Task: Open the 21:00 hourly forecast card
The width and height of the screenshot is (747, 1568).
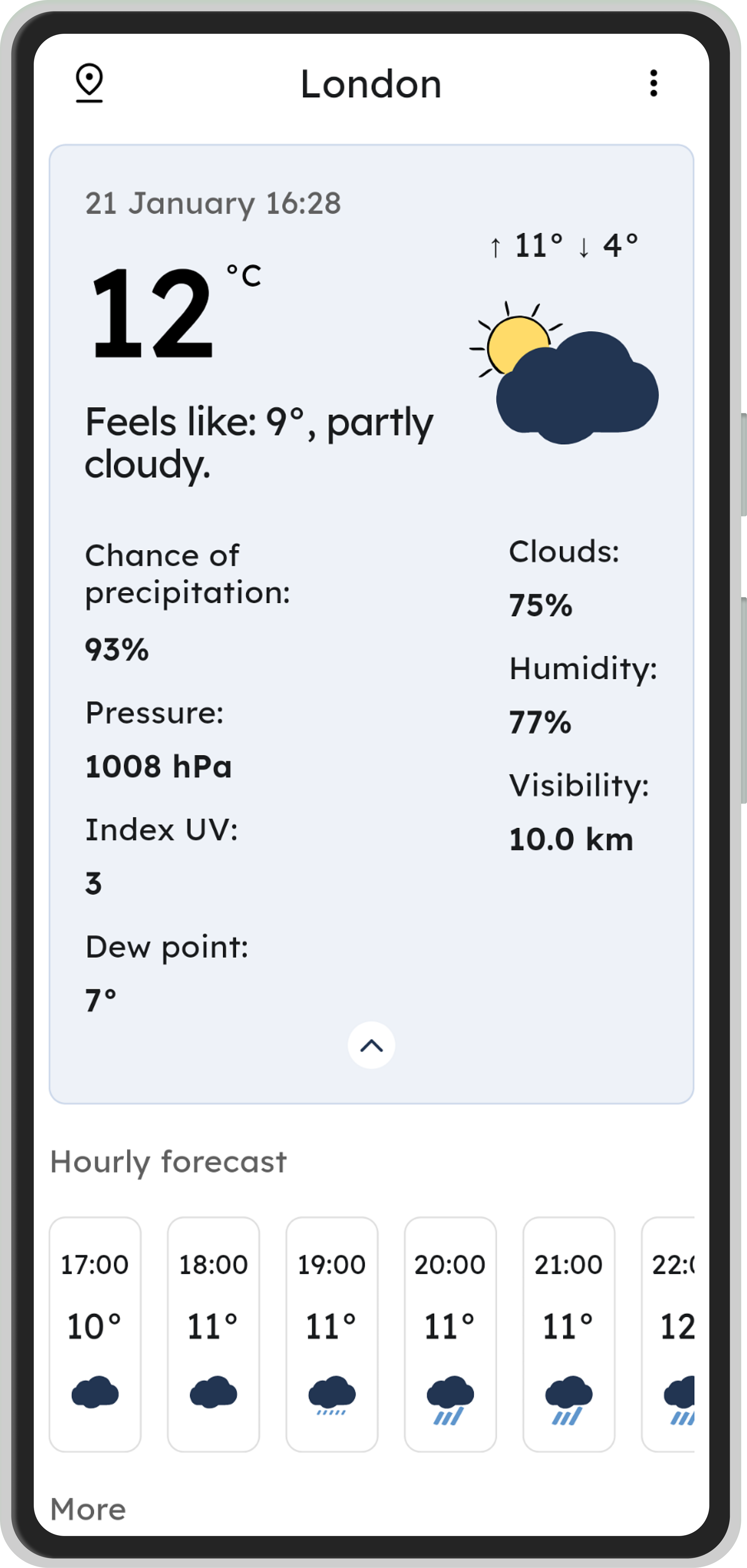Action: [569, 1334]
